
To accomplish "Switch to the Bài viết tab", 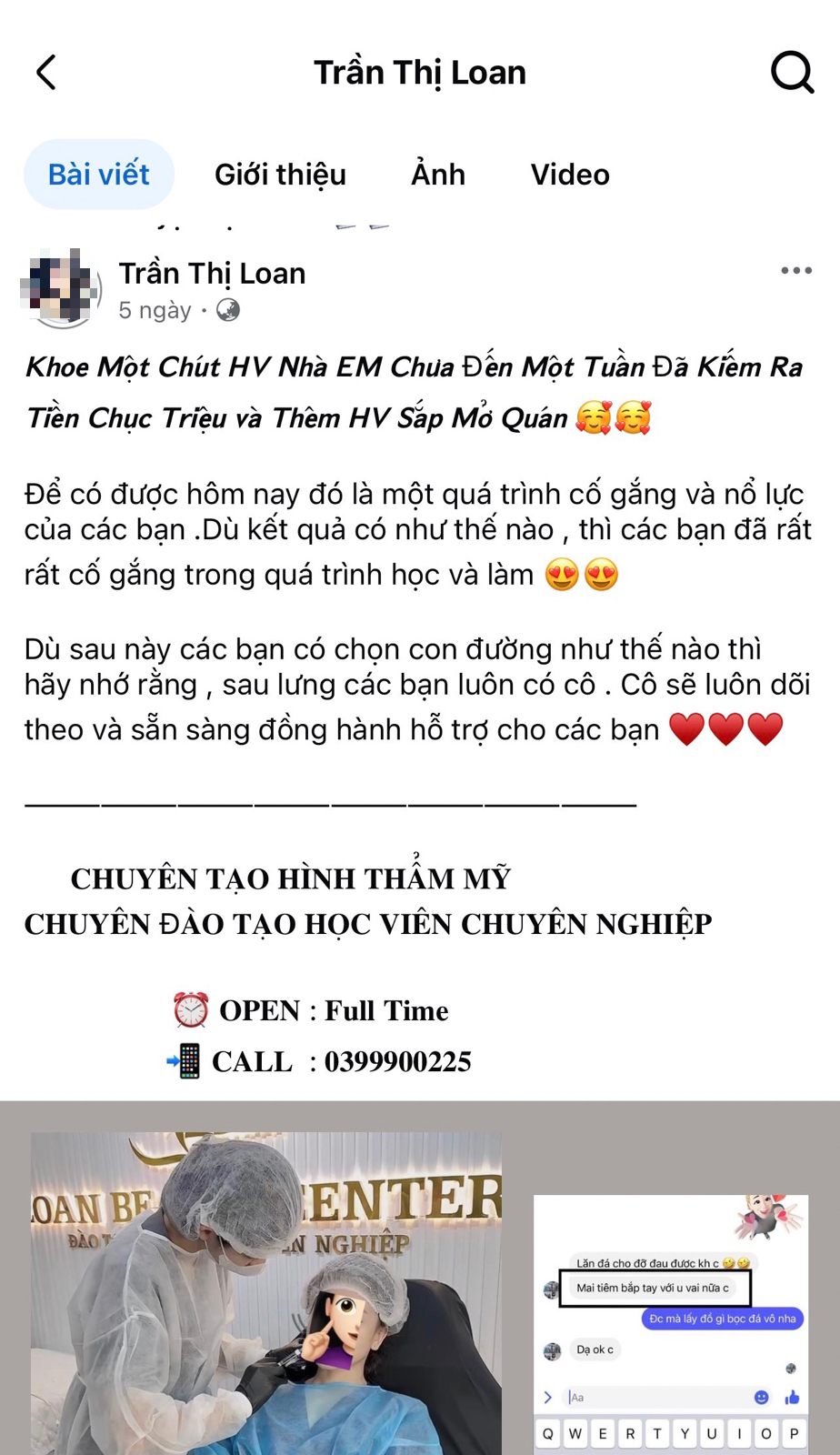I will (98, 175).
